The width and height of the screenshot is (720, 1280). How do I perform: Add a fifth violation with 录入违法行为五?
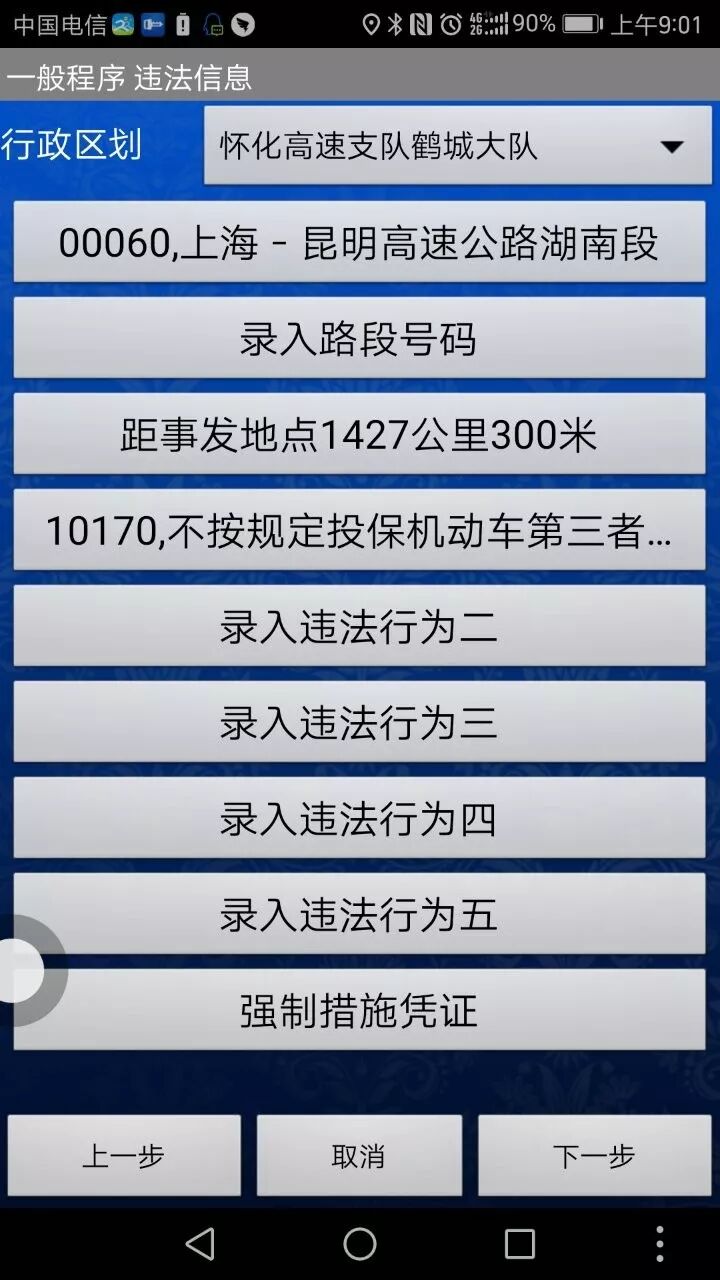(359, 915)
